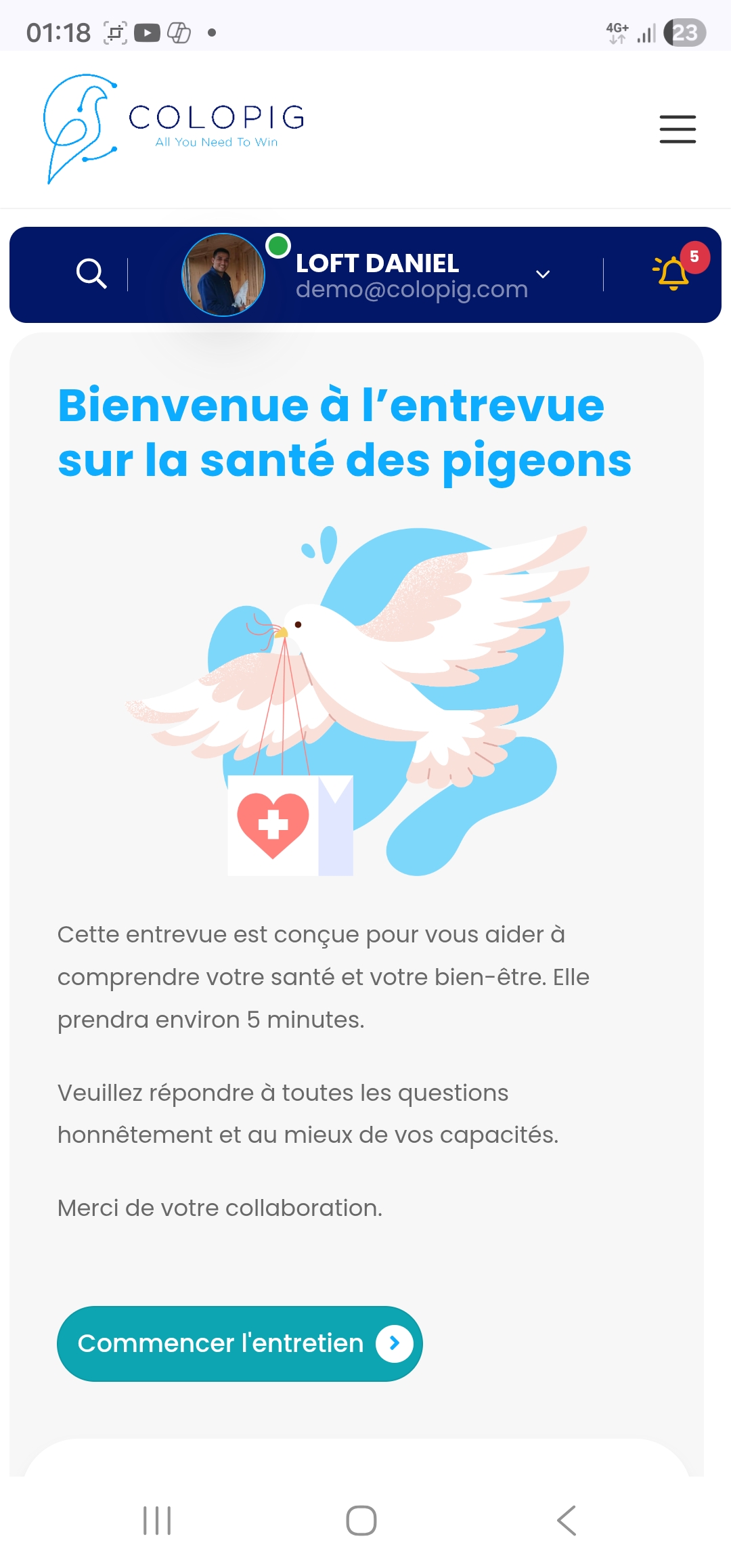Viewport: 731px width, 1568px height.
Task: Open the notifications bell
Action: 673,274
